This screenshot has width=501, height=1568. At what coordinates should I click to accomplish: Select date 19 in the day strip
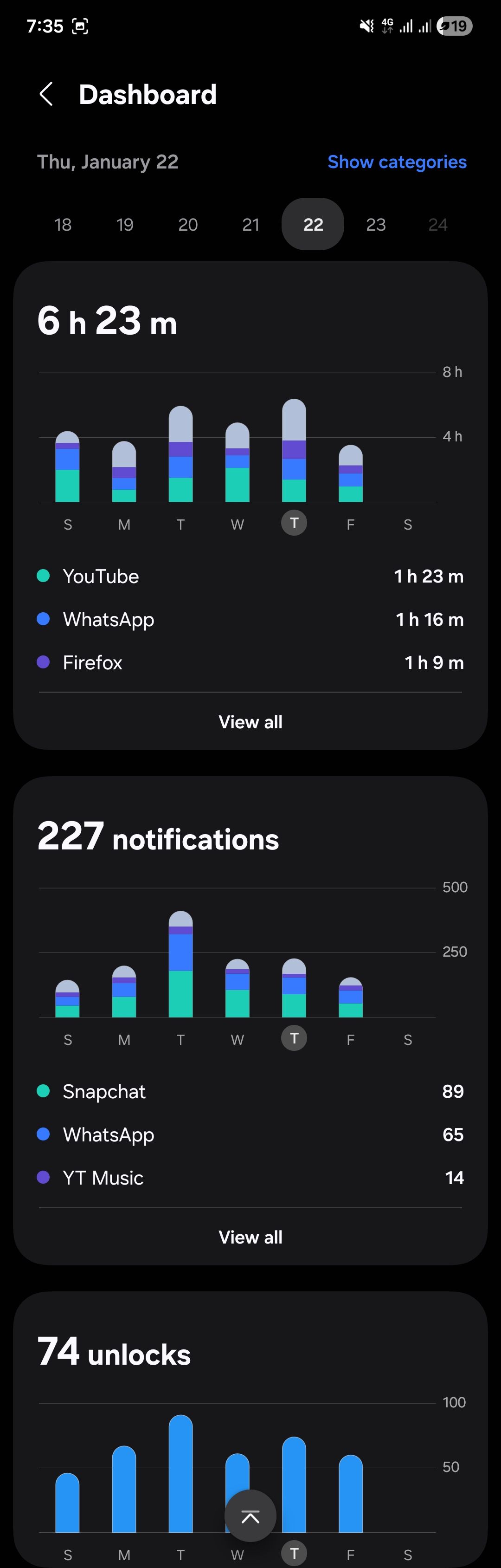click(x=125, y=225)
